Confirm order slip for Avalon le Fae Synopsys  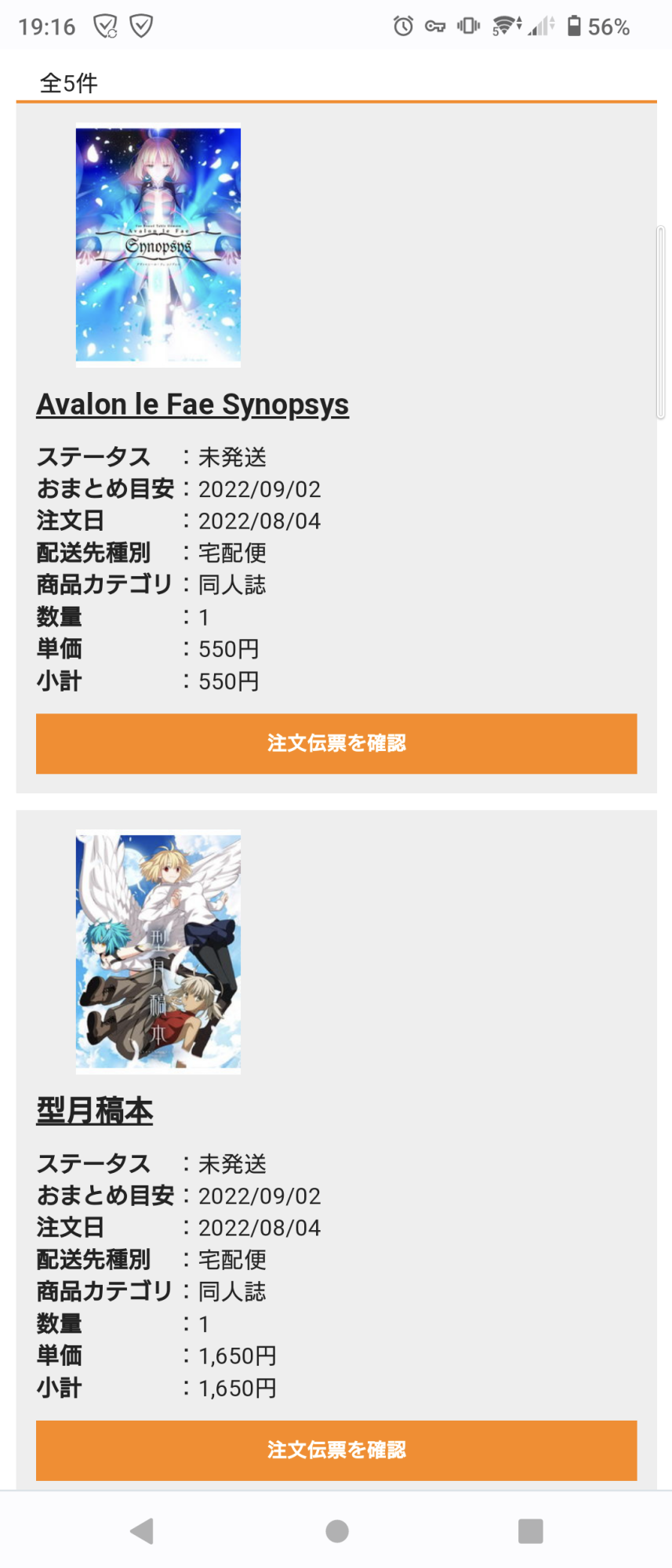[x=336, y=743]
